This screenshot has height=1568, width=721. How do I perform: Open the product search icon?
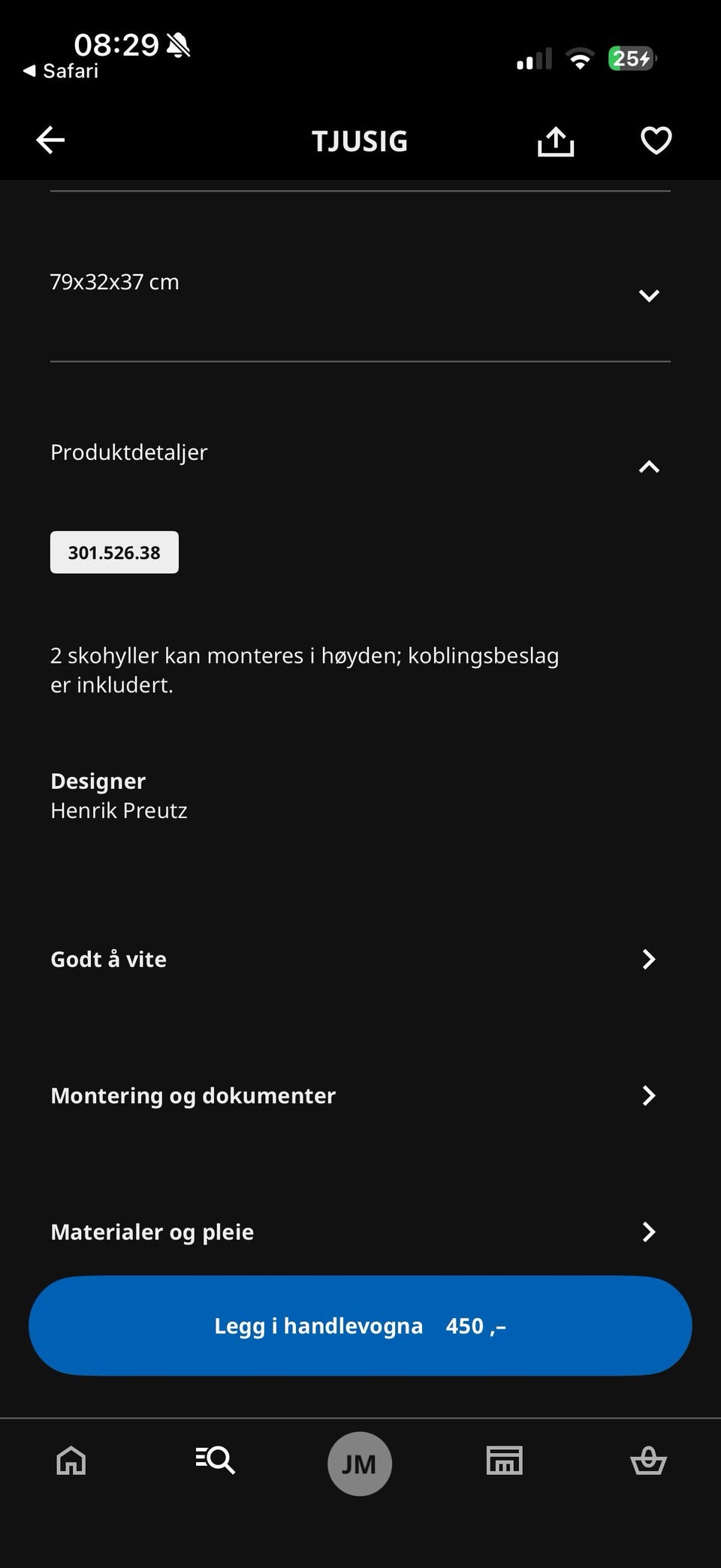tap(215, 1461)
